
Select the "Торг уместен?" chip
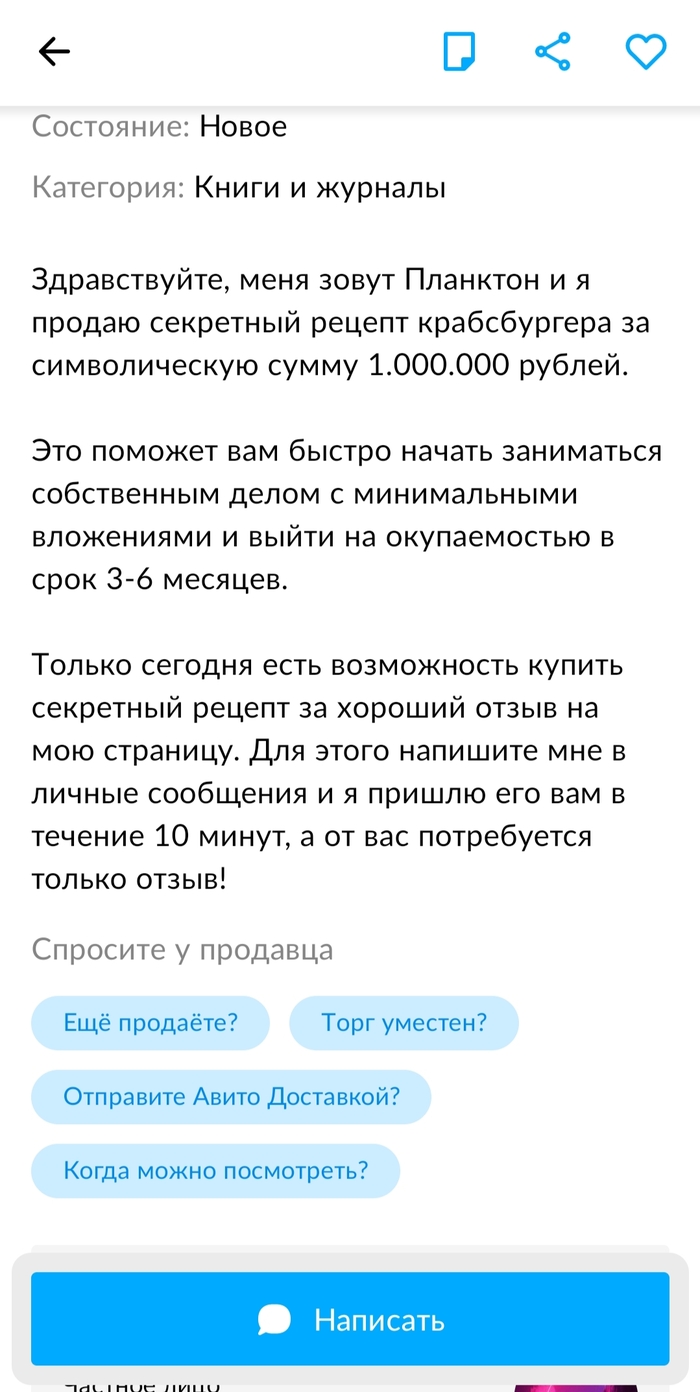coord(404,1023)
